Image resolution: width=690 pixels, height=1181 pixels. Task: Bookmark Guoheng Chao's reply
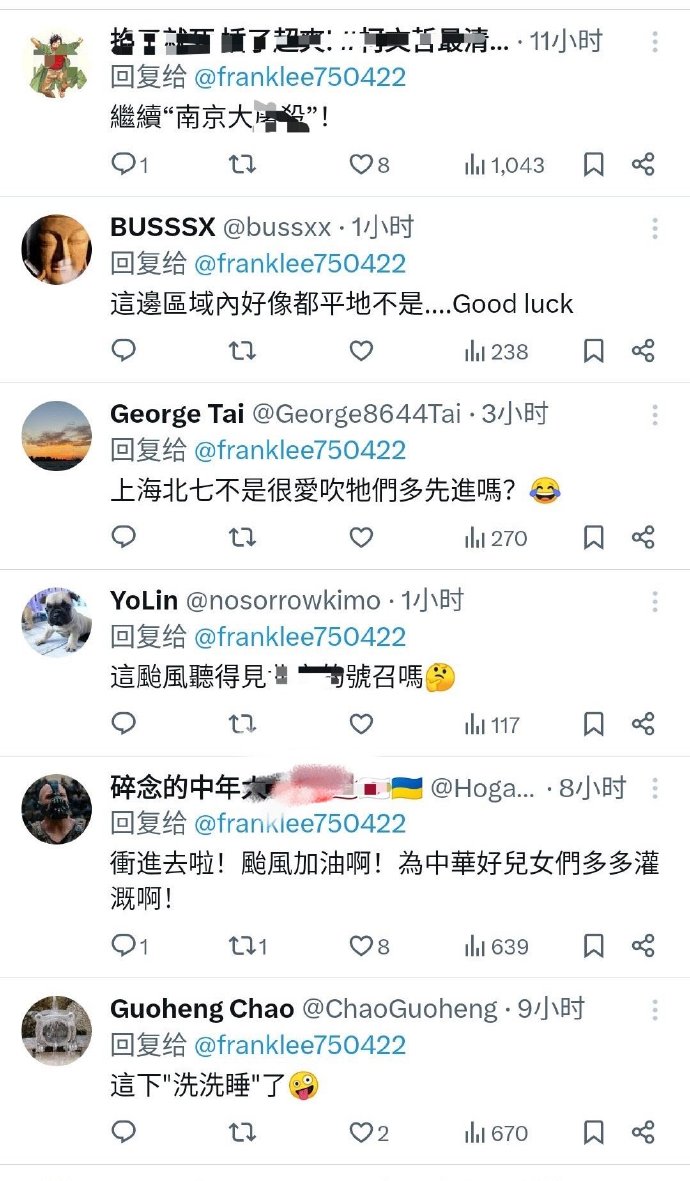click(x=593, y=1132)
